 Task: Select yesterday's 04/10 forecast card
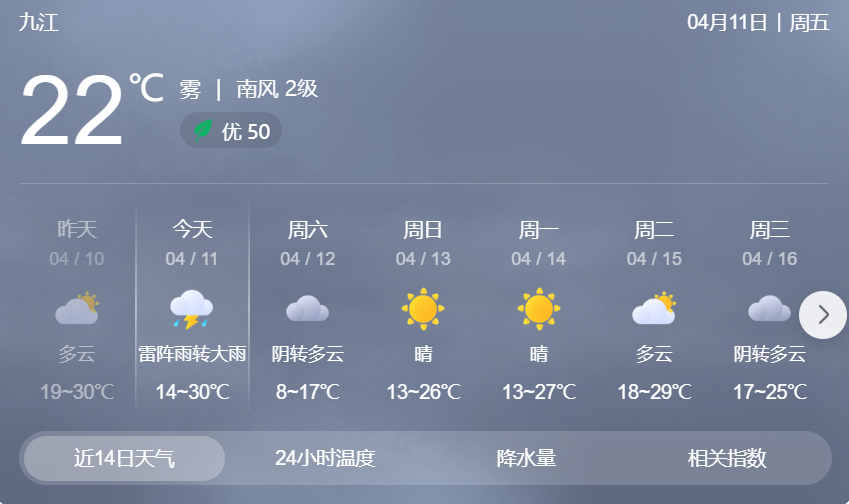pos(77,310)
